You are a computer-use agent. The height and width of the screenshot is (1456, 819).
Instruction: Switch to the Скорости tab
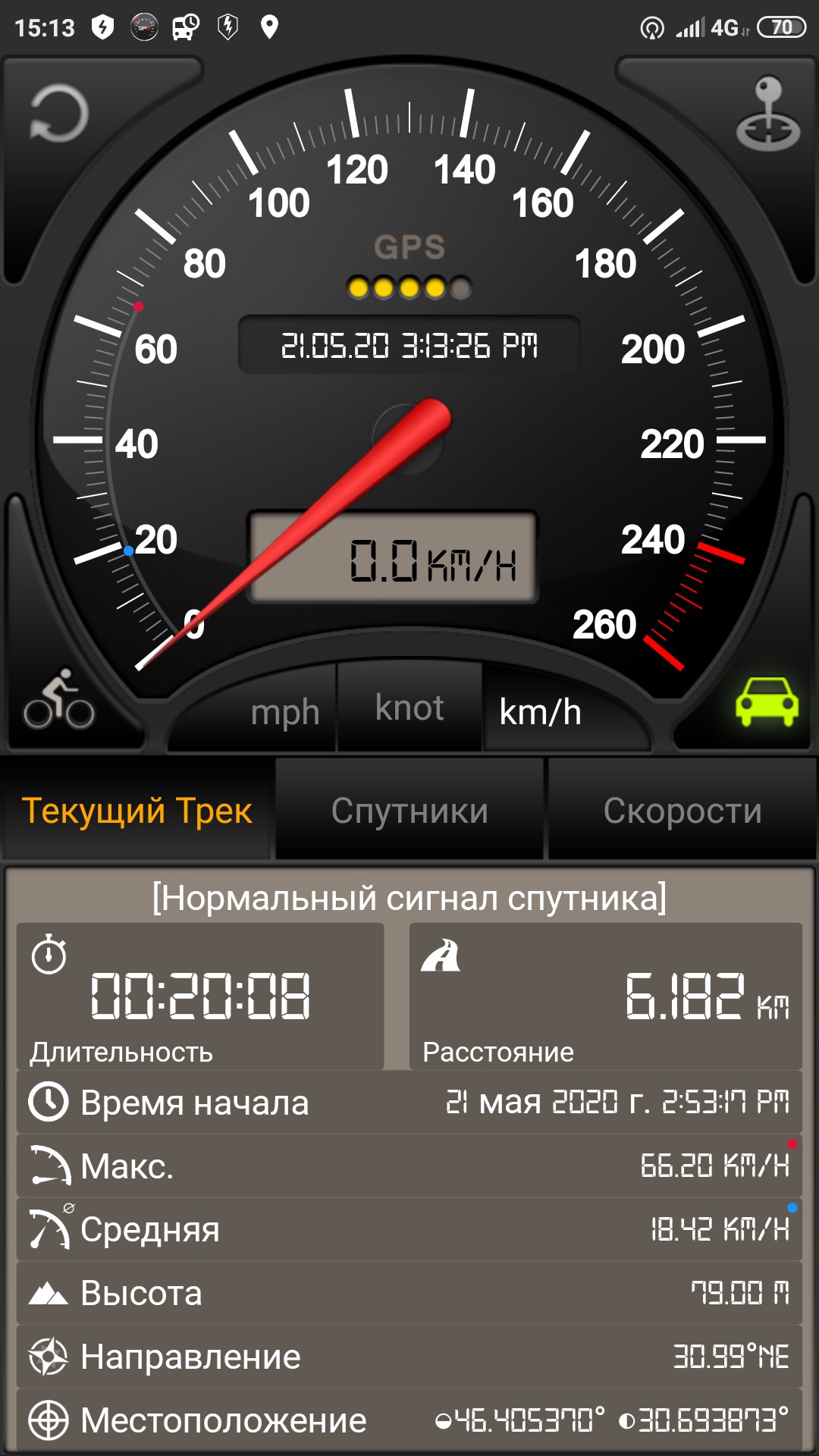click(x=682, y=811)
